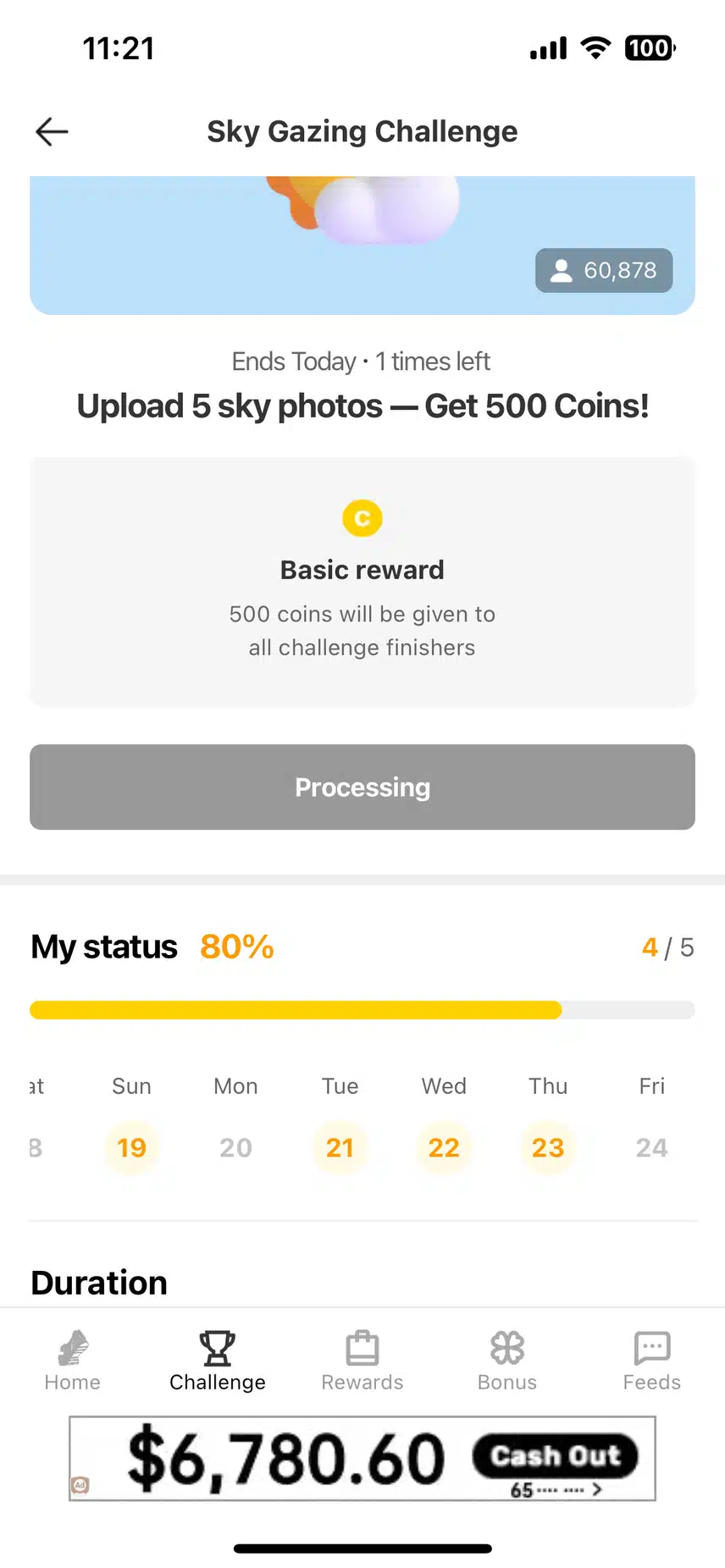725x1568 pixels.
Task: Open the Challenge tab
Action: pyautogui.click(x=218, y=1361)
